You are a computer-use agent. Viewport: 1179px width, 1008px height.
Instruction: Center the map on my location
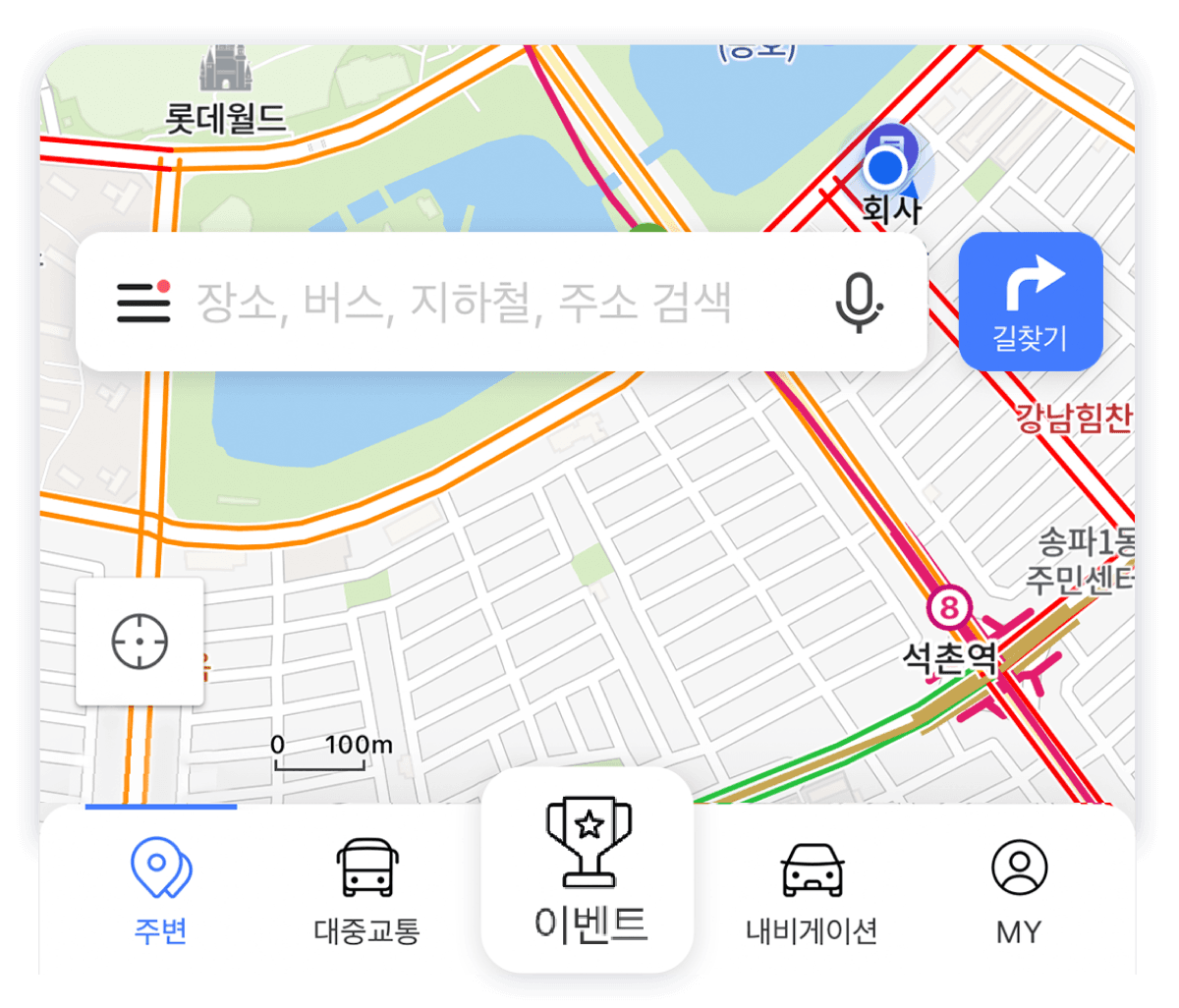click(x=140, y=642)
